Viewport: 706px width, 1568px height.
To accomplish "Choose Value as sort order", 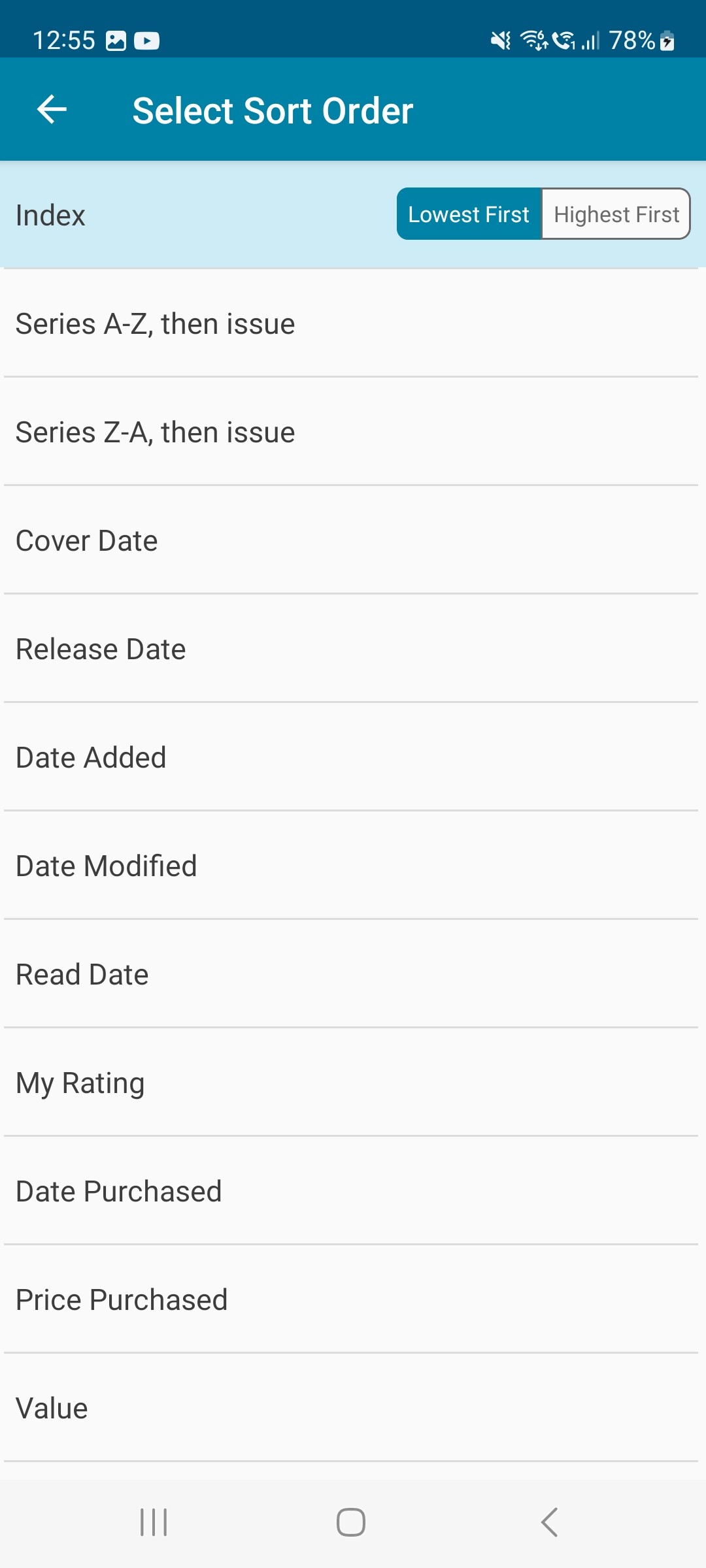I will point(353,1408).
